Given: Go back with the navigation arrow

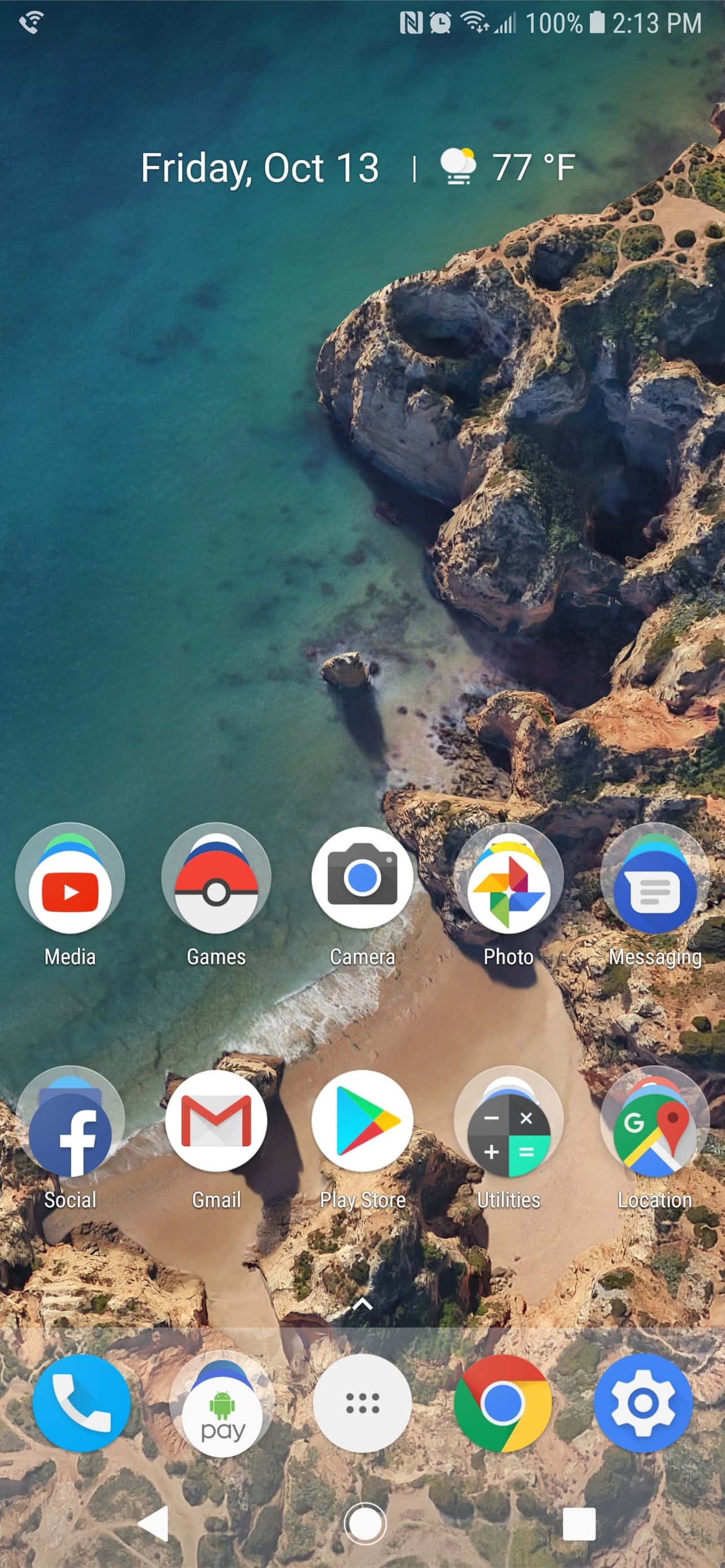Looking at the screenshot, I should click(x=154, y=1524).
